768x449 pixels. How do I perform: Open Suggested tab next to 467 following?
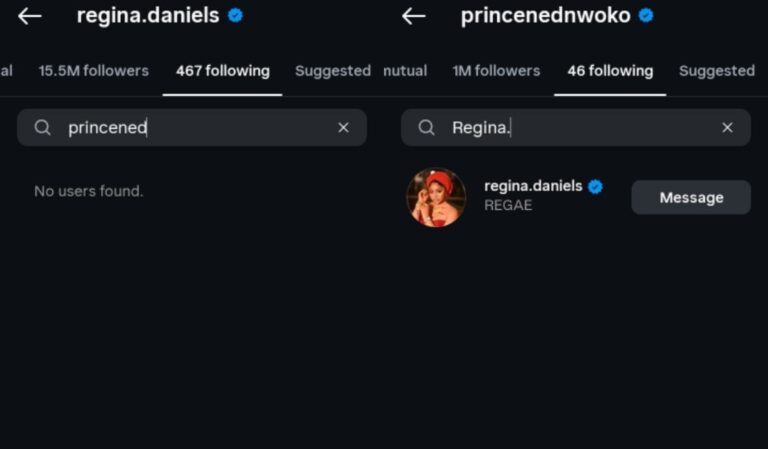pyautogui.click(x=332, y=71)
